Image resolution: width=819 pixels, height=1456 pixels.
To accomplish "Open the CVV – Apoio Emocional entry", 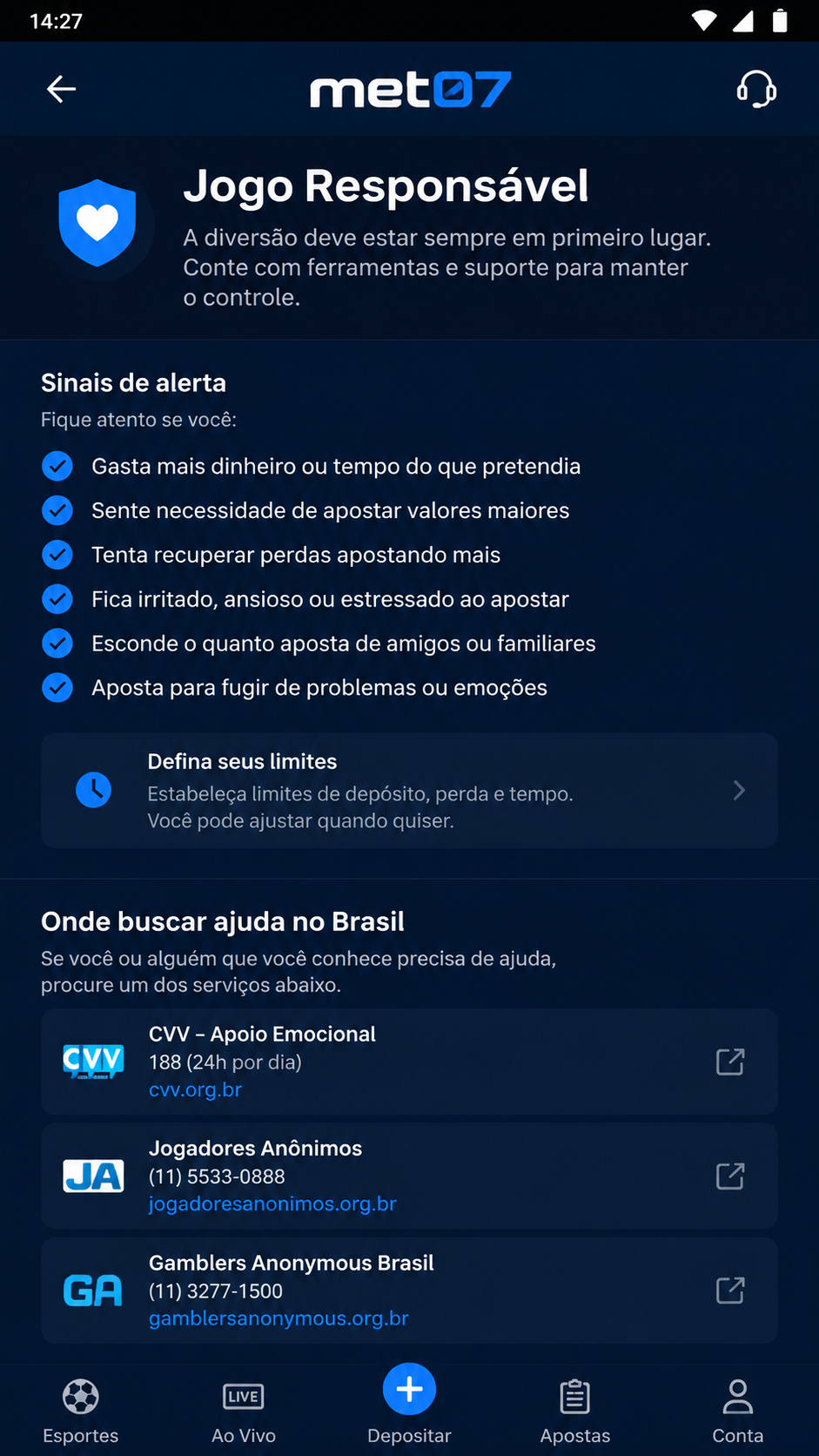I will click(409, 1062).
